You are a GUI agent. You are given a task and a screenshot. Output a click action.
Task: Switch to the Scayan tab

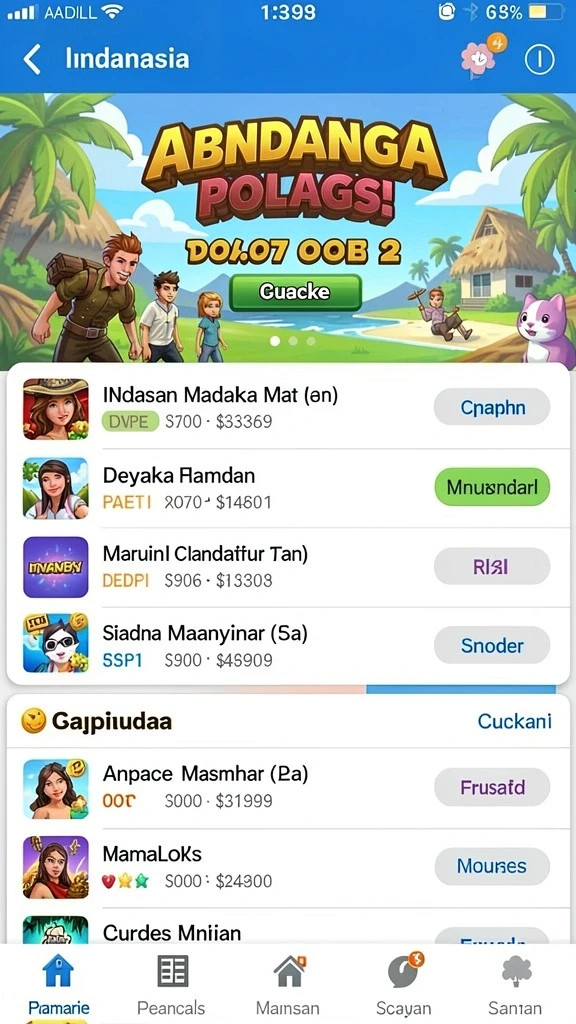click(x=403, y=984)
